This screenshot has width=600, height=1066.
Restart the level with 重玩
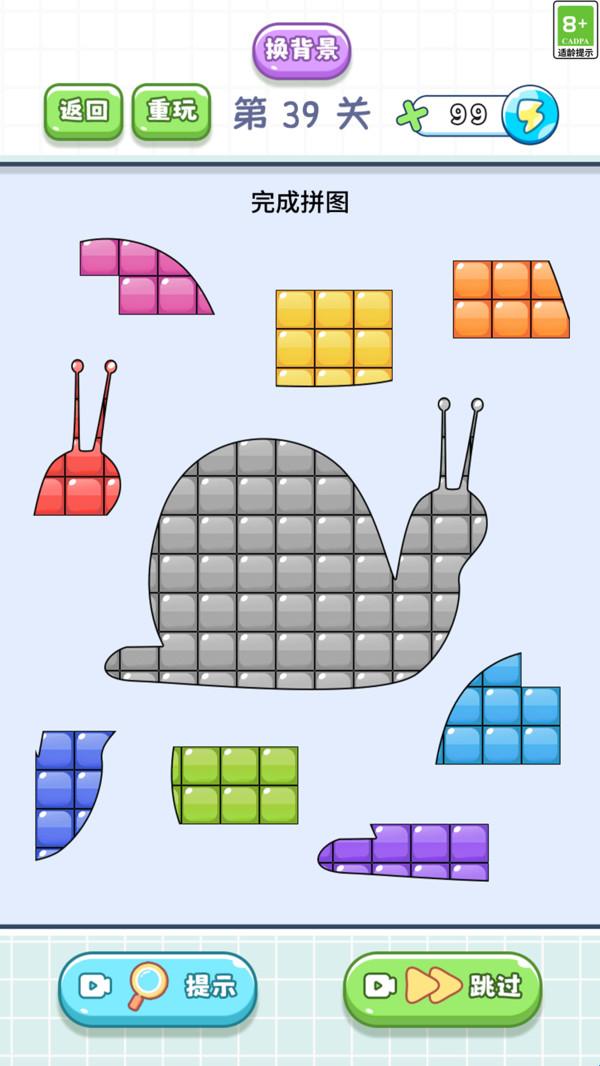(171, 110)
